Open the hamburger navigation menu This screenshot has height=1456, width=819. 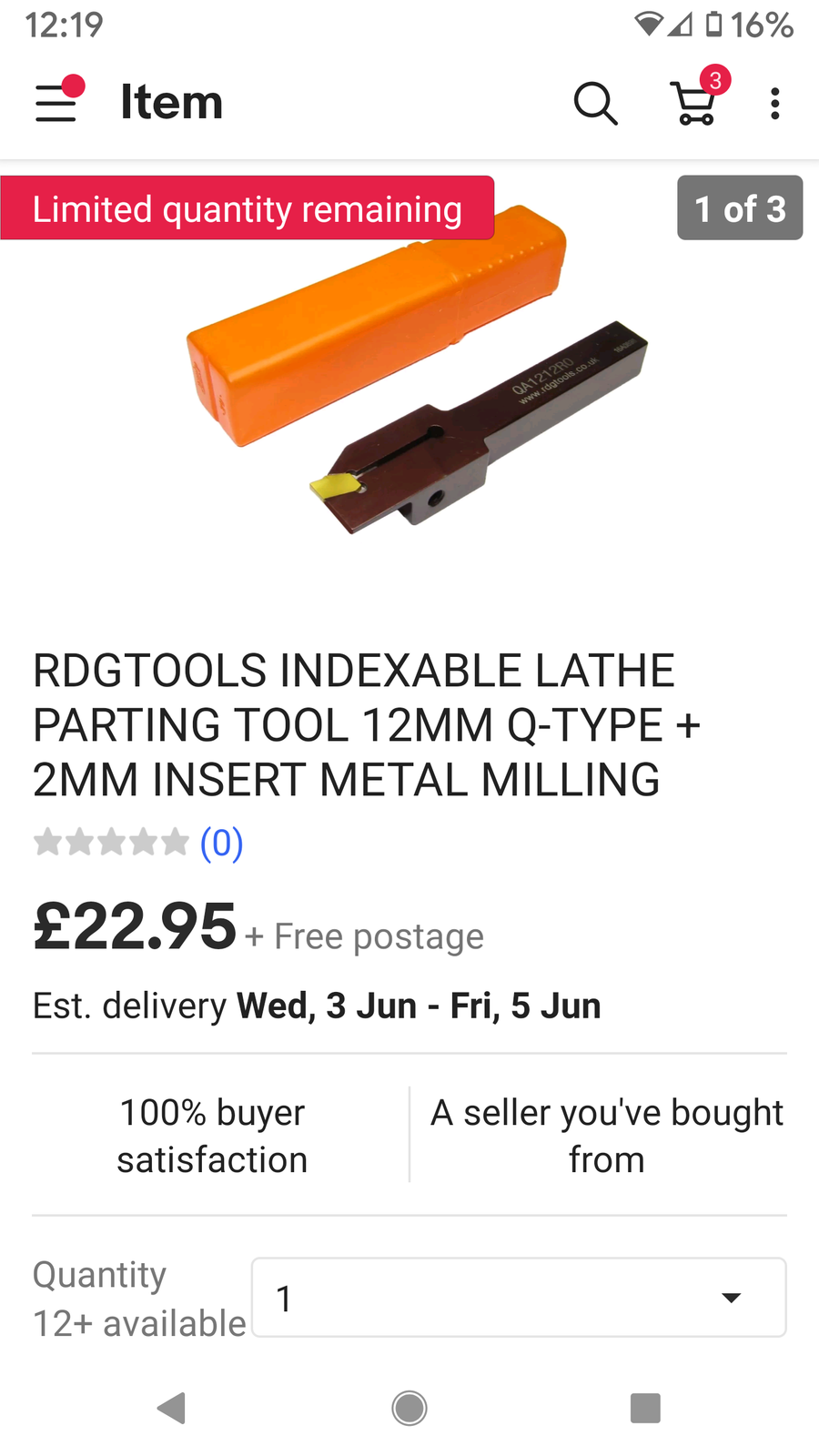[56, 102]
